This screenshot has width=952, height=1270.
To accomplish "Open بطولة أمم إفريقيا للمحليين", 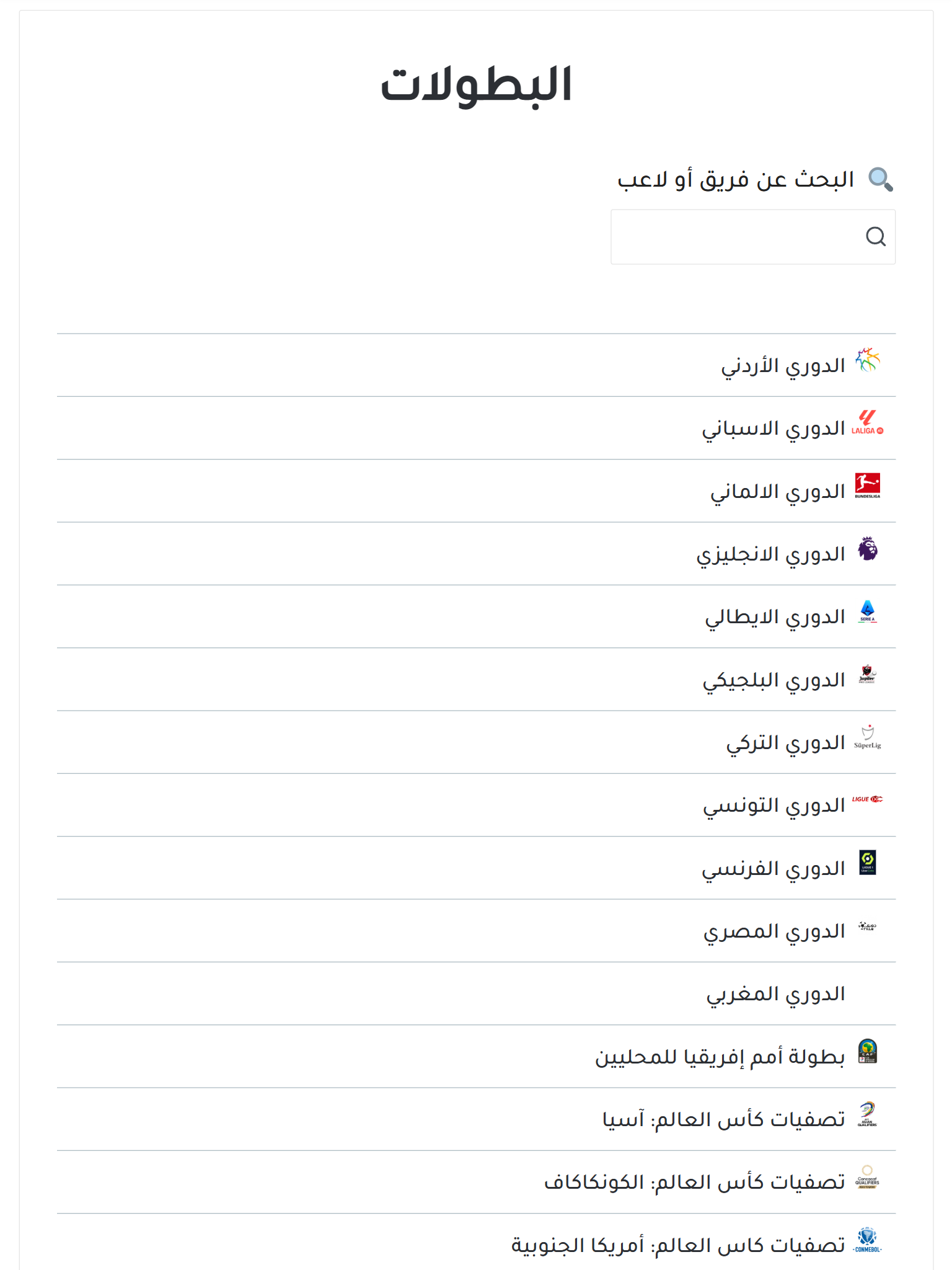I will pos(720,1057).
